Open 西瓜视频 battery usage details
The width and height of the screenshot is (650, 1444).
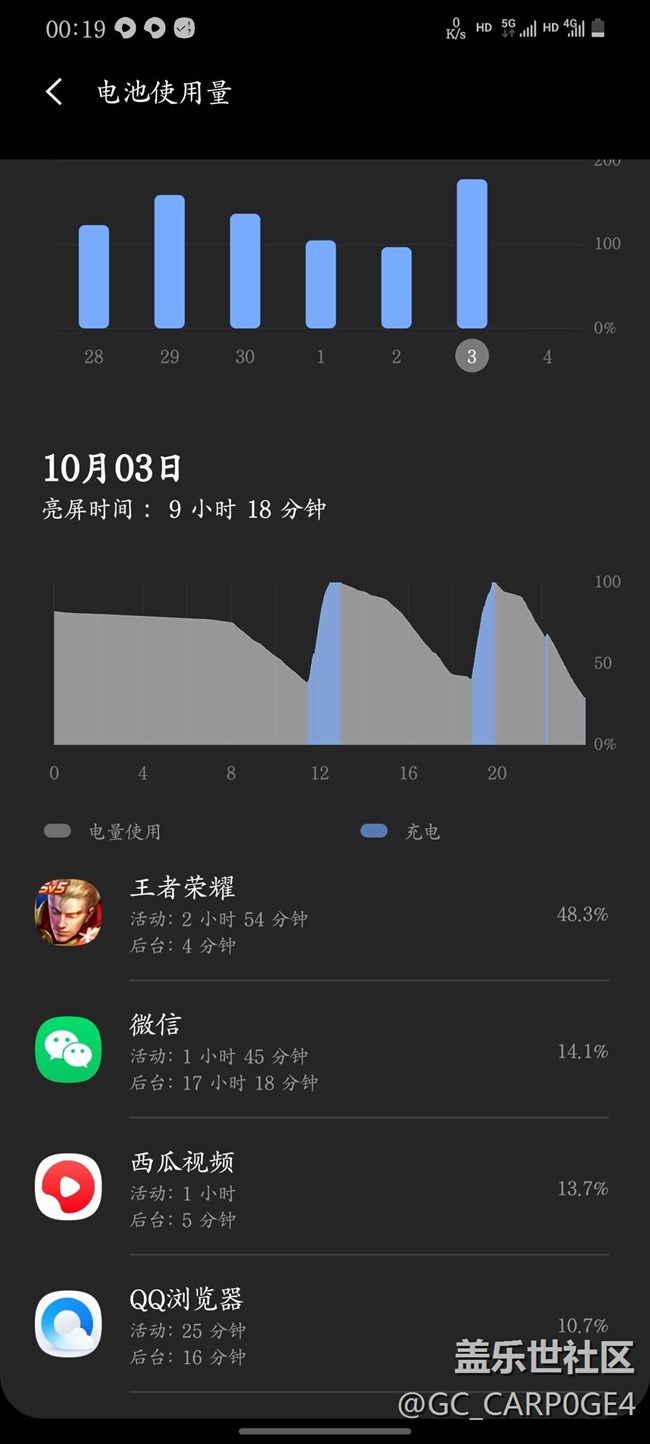[322, 1187]
